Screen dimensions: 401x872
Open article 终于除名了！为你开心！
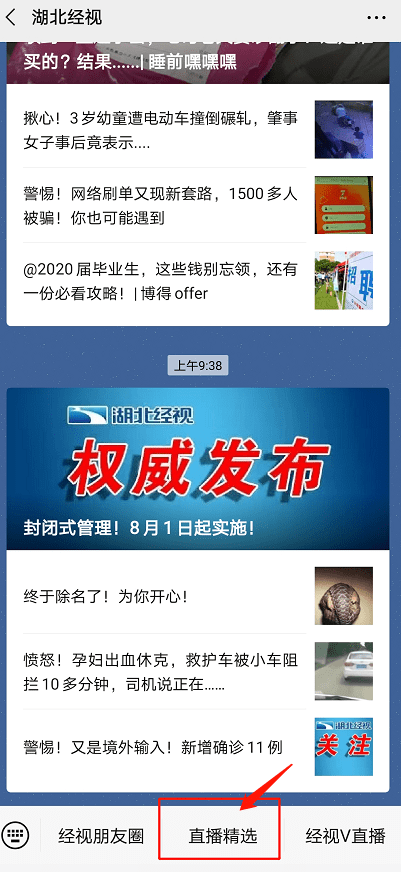(x=197, y=596)
